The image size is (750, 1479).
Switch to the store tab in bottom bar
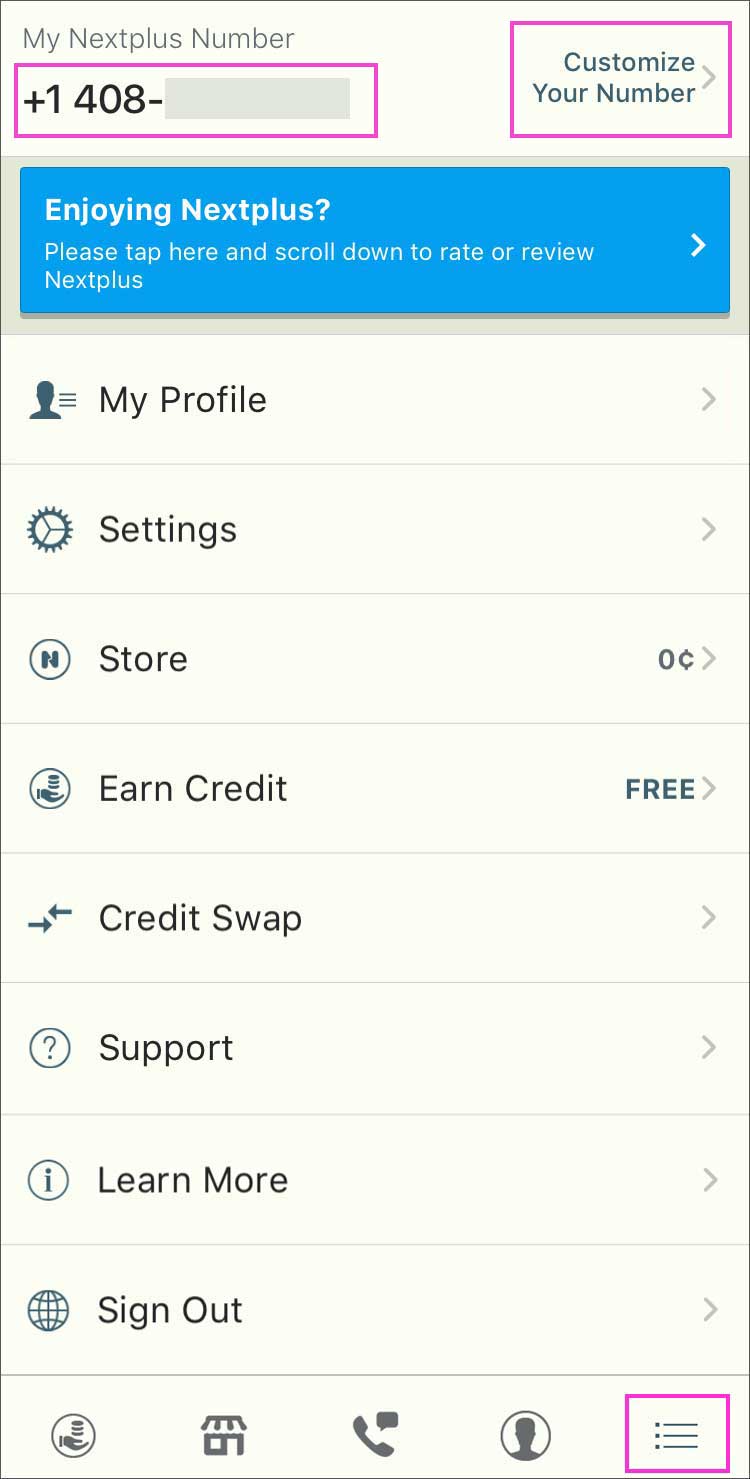(224, 1436)
